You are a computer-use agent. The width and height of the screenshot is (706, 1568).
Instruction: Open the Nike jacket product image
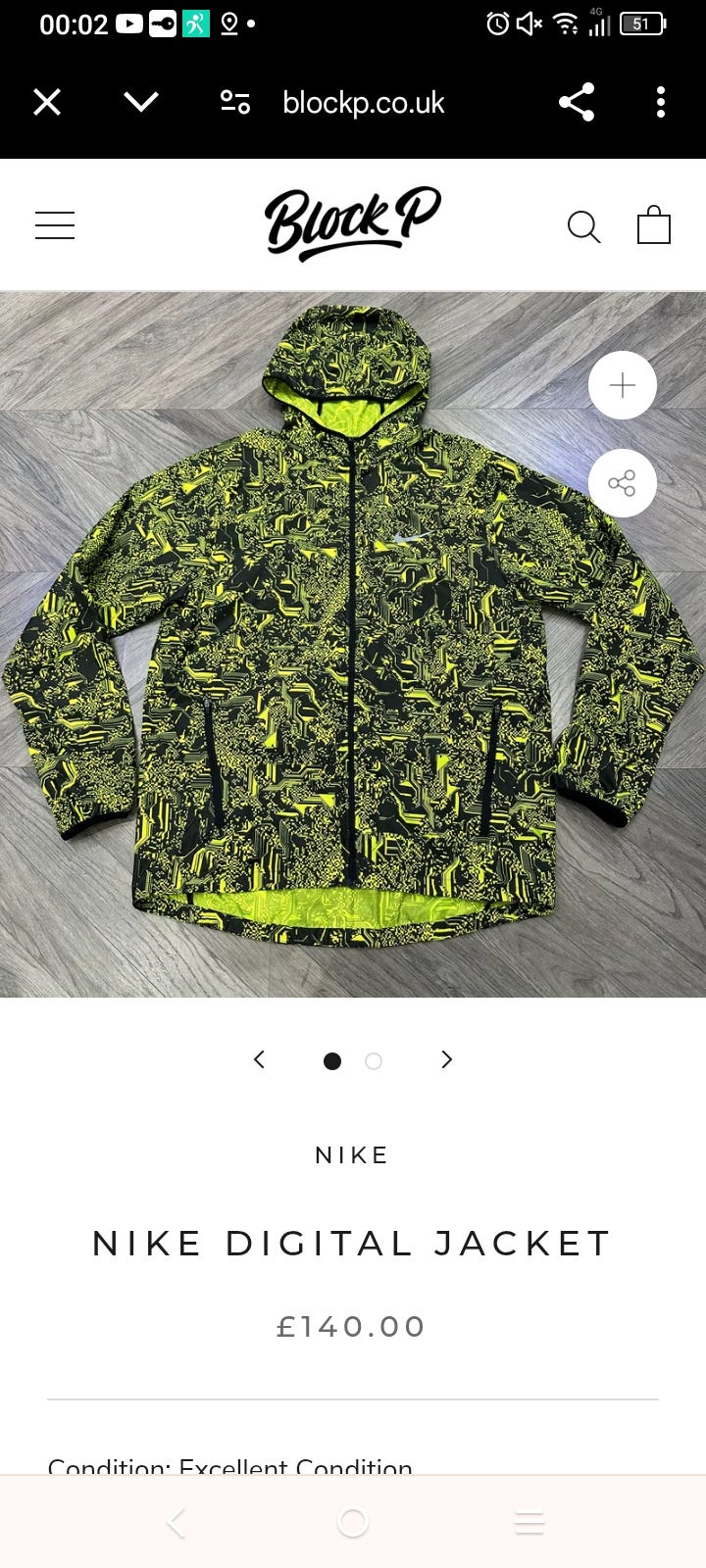(x=353, y=644)
